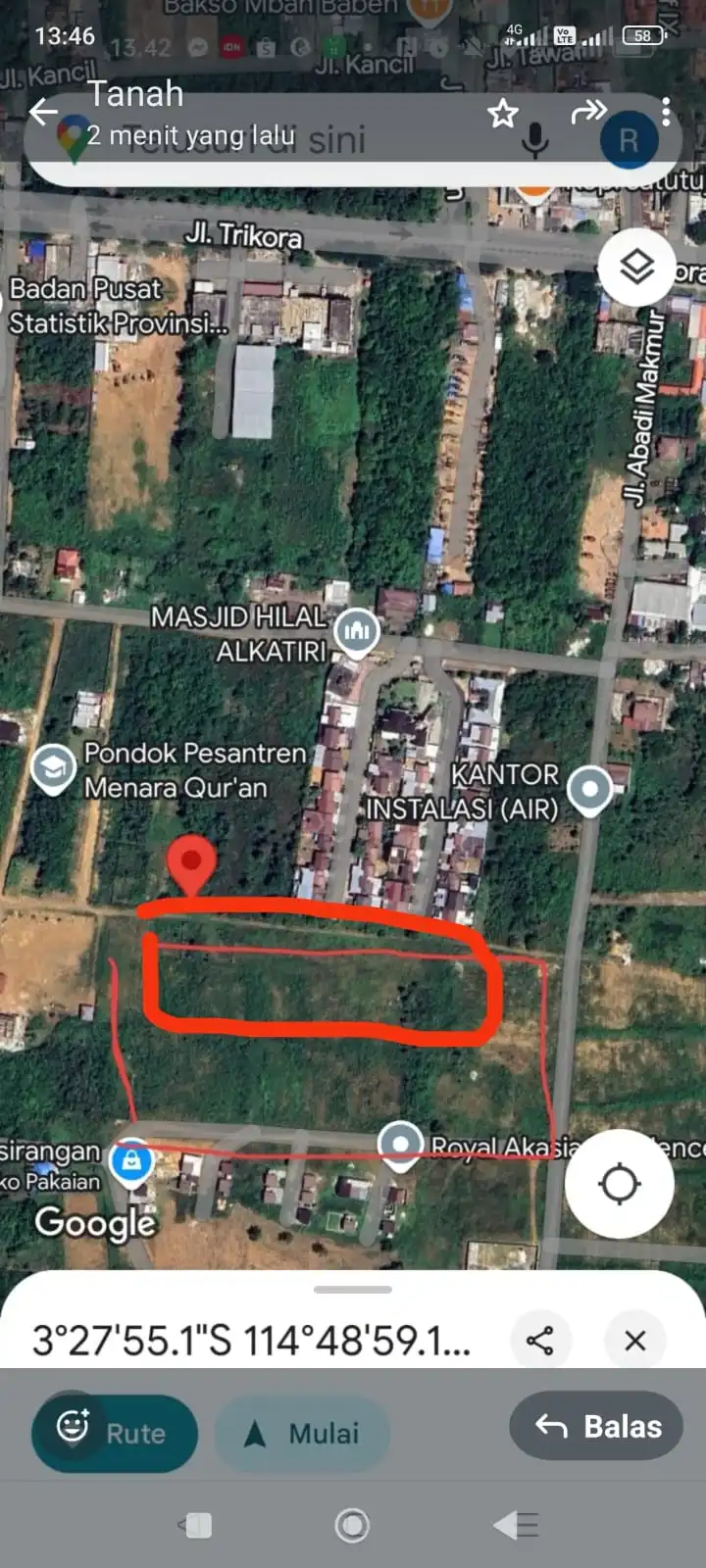The height and width of the screenshot is (1568, 706).
Task: Star this image message
Action: [x=503, y=114]
